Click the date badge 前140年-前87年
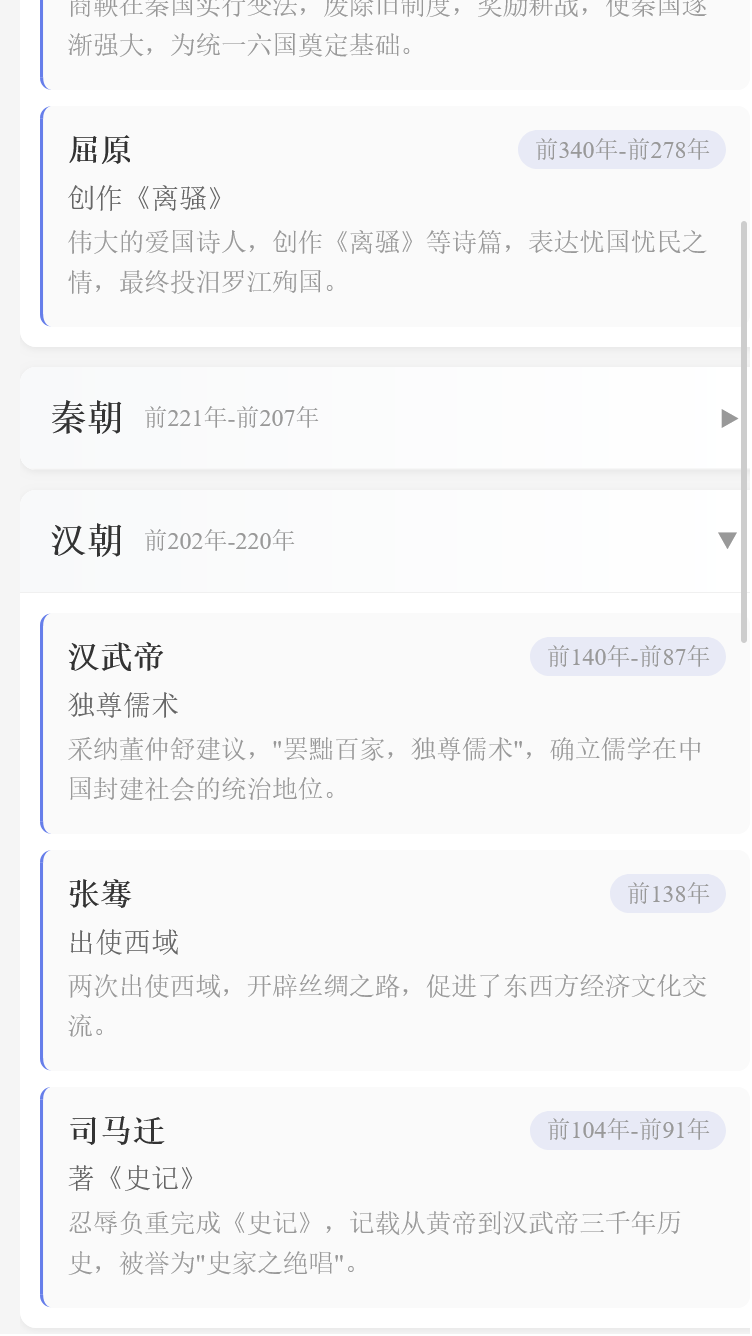 point(628,657)
